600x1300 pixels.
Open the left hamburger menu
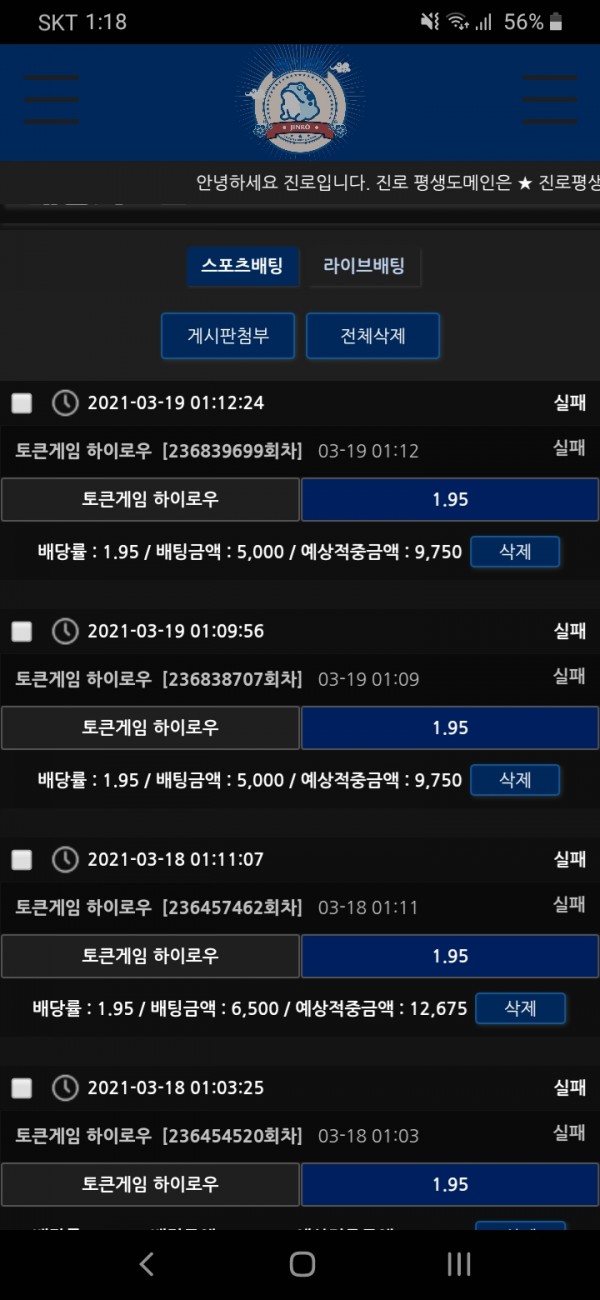(52, 99)
